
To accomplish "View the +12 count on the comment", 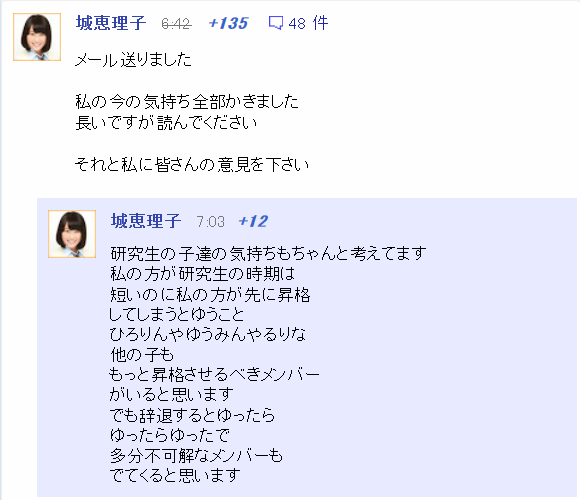I will (253, 222).
